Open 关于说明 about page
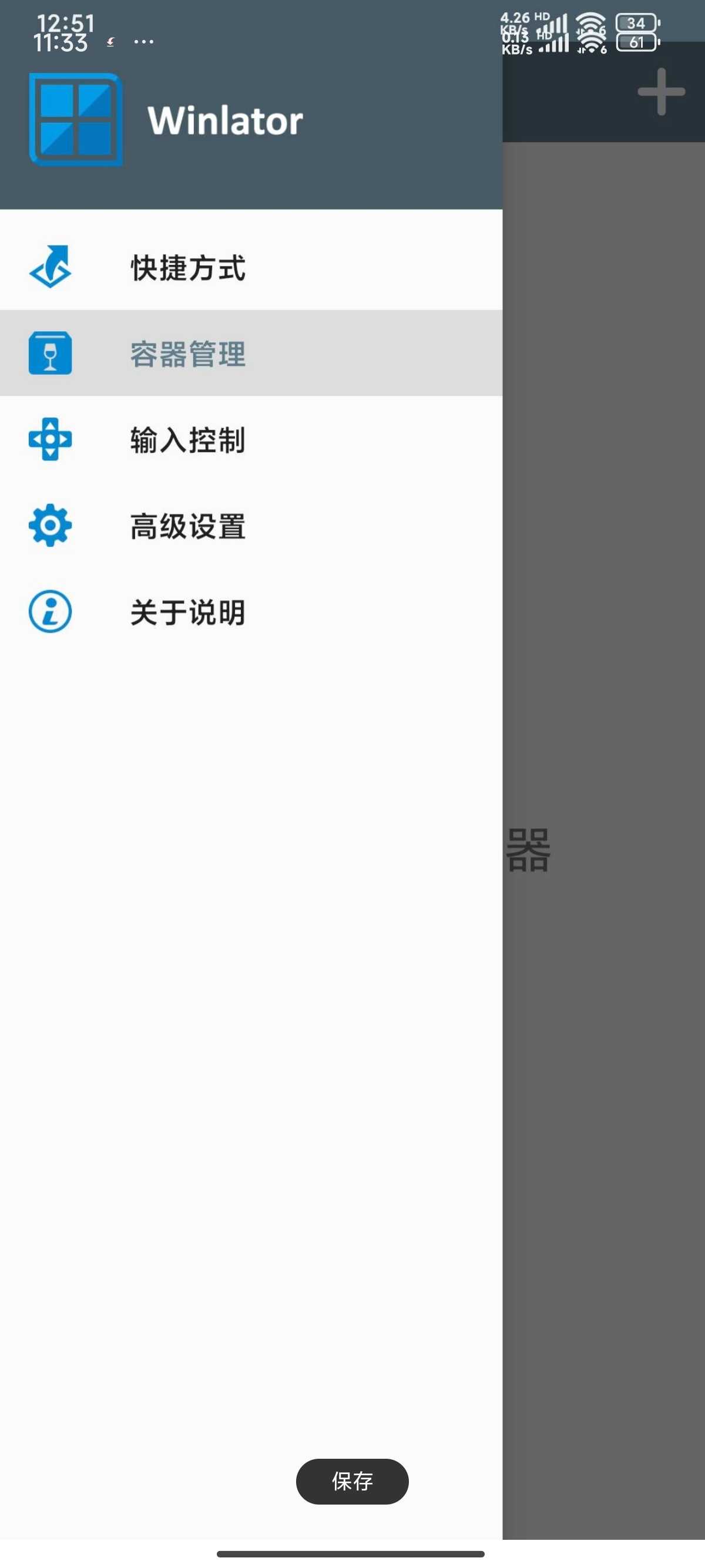 [251, 611]
